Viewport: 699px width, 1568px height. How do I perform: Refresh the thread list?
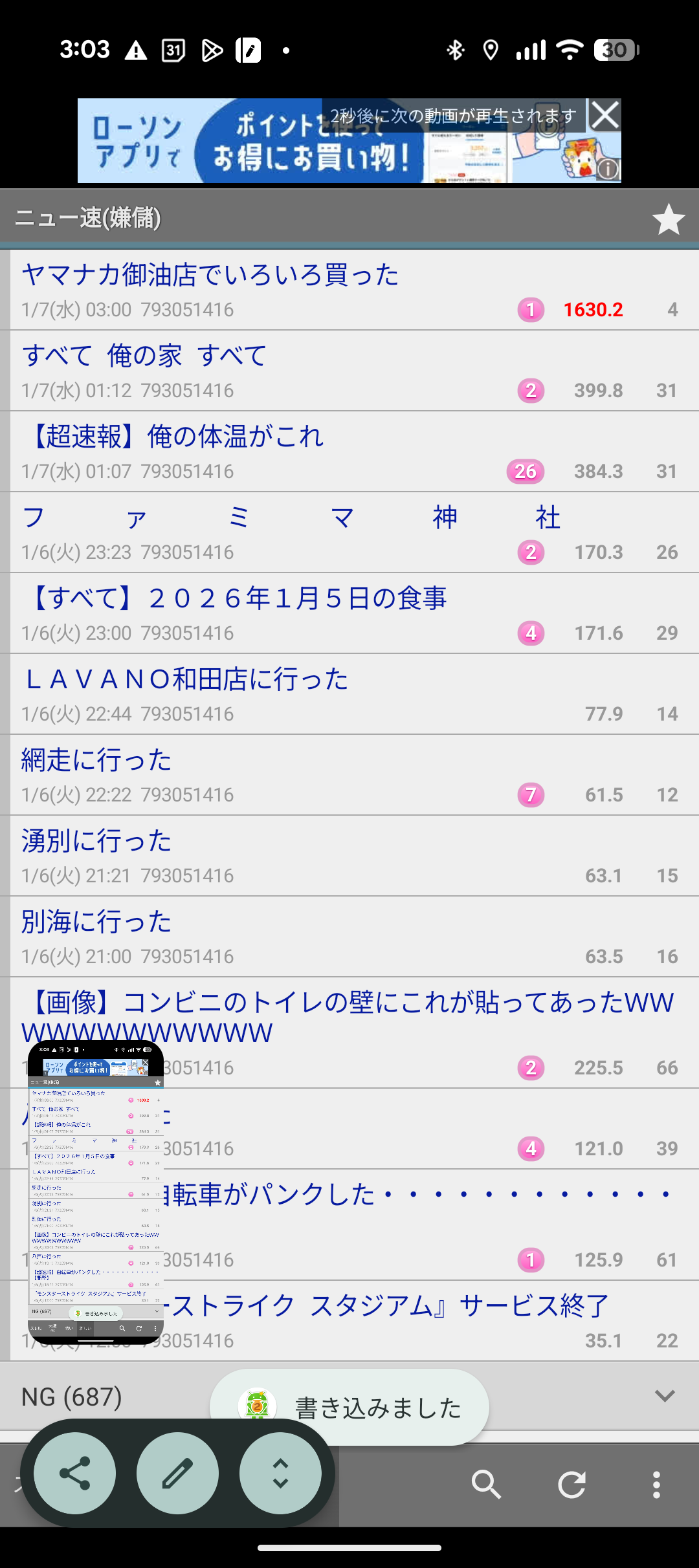point(571,1485)
